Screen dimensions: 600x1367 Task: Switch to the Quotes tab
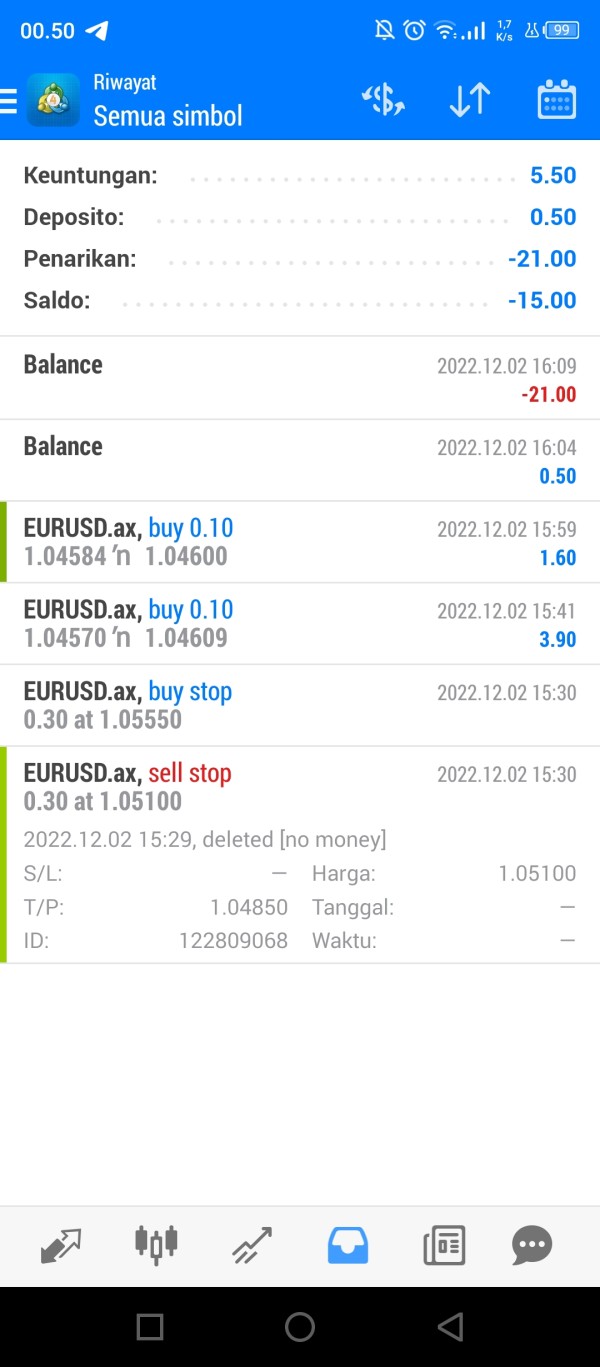point(61,1246)
